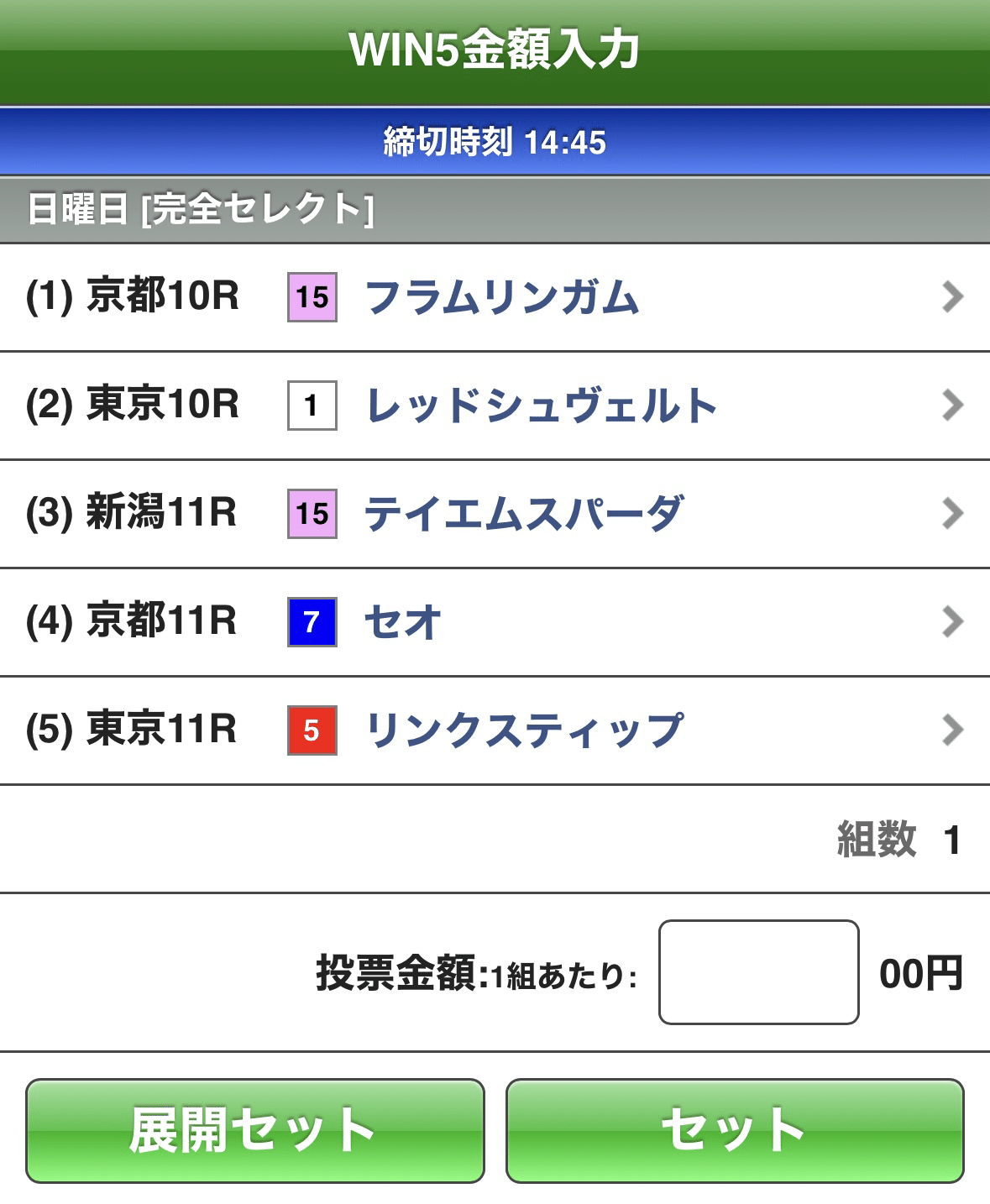Click the white number 1 badge for レッドシュヴェルト
Viewport: 990px width, 1204px height.
click(311, 407)
